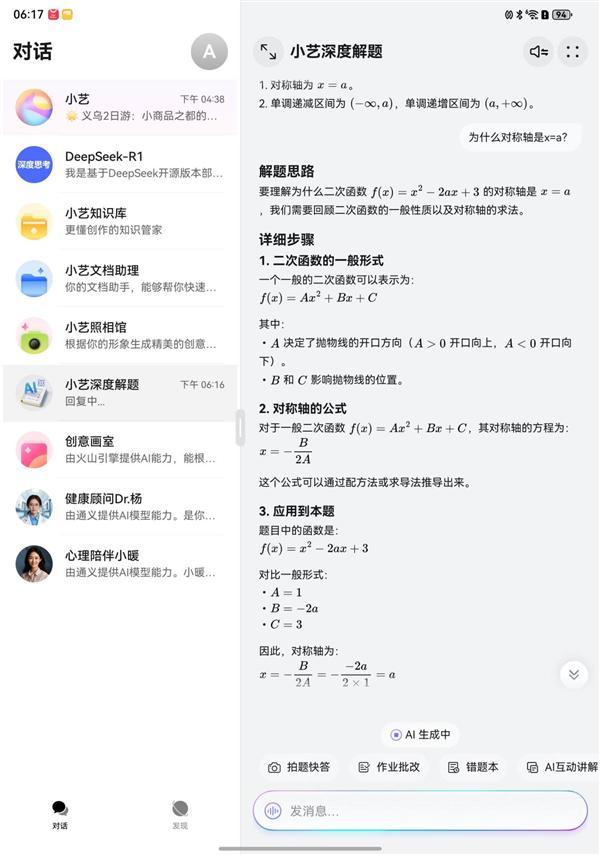Open 小艺知识库 assistant
Viewport: 600px width, 855px height.
120,221
